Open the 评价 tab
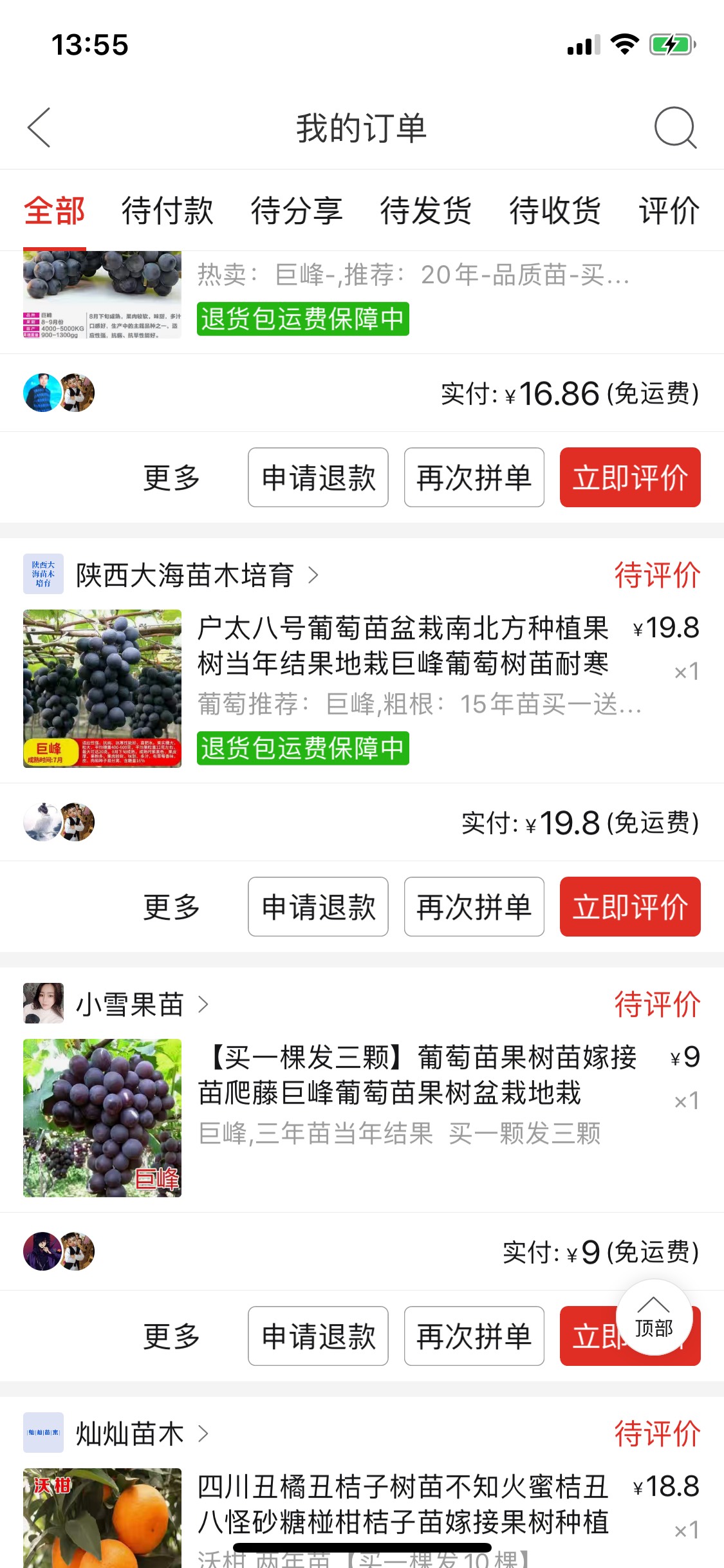 pyautogui.click(x=669, y=210)
